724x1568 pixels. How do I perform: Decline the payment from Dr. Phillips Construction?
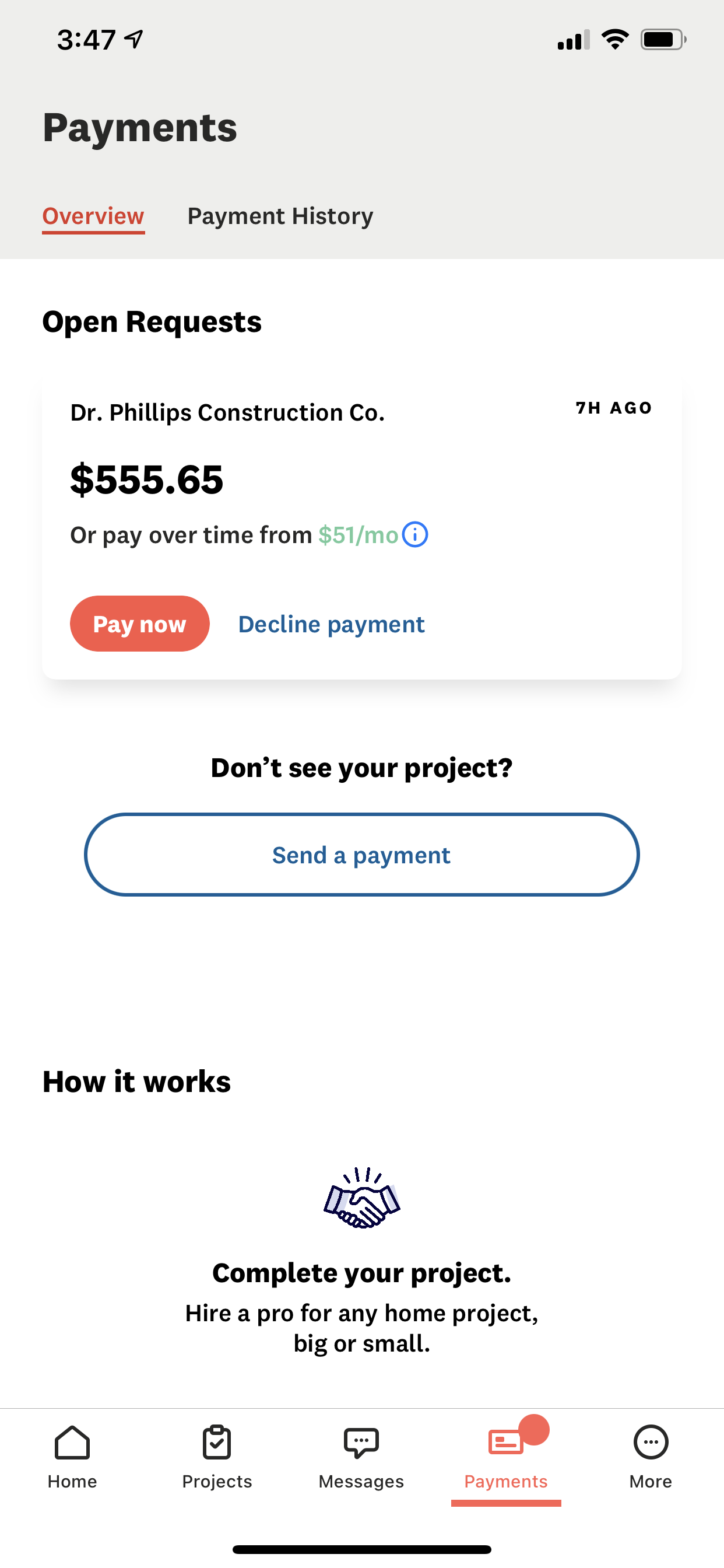click(331, 624)
